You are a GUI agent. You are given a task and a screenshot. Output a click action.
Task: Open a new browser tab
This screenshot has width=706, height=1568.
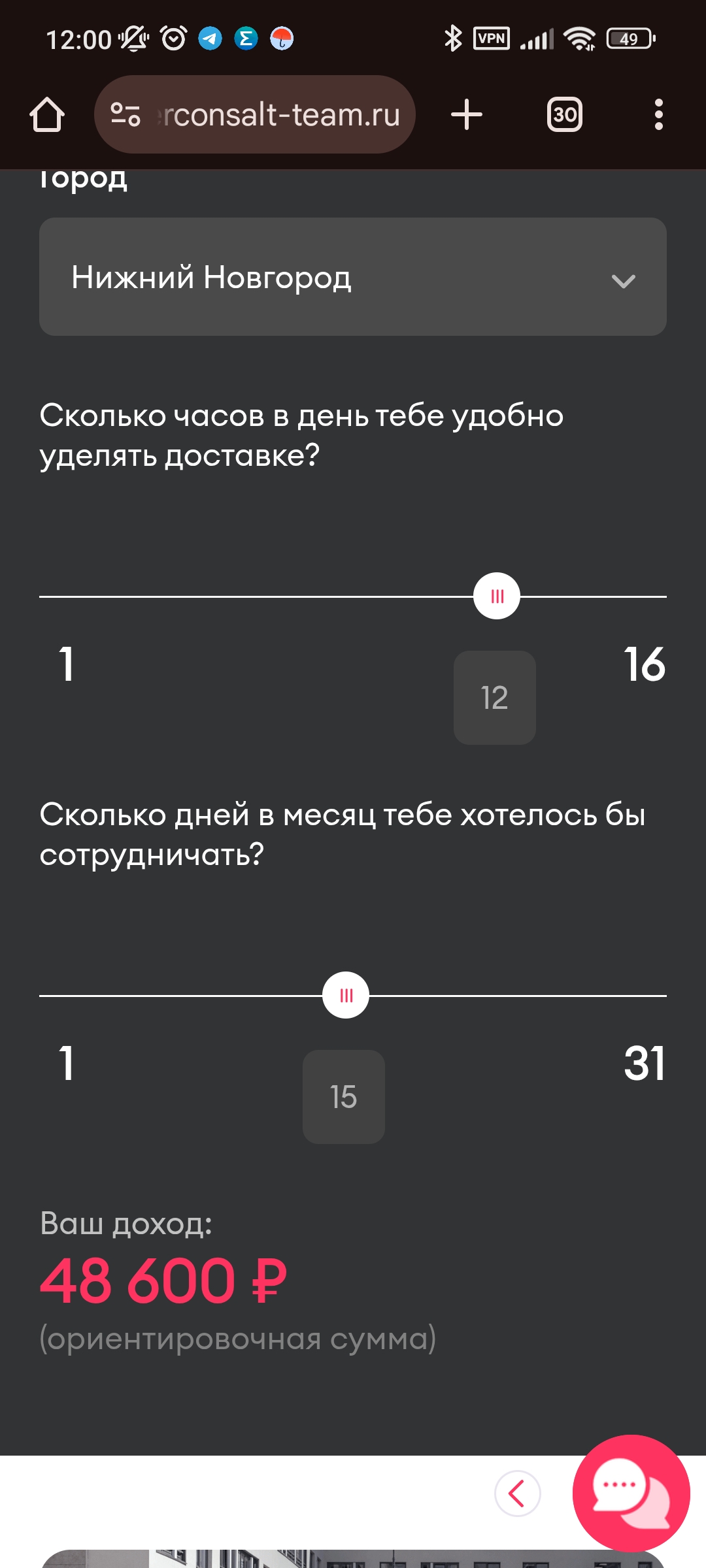click(x=467, y=115)
